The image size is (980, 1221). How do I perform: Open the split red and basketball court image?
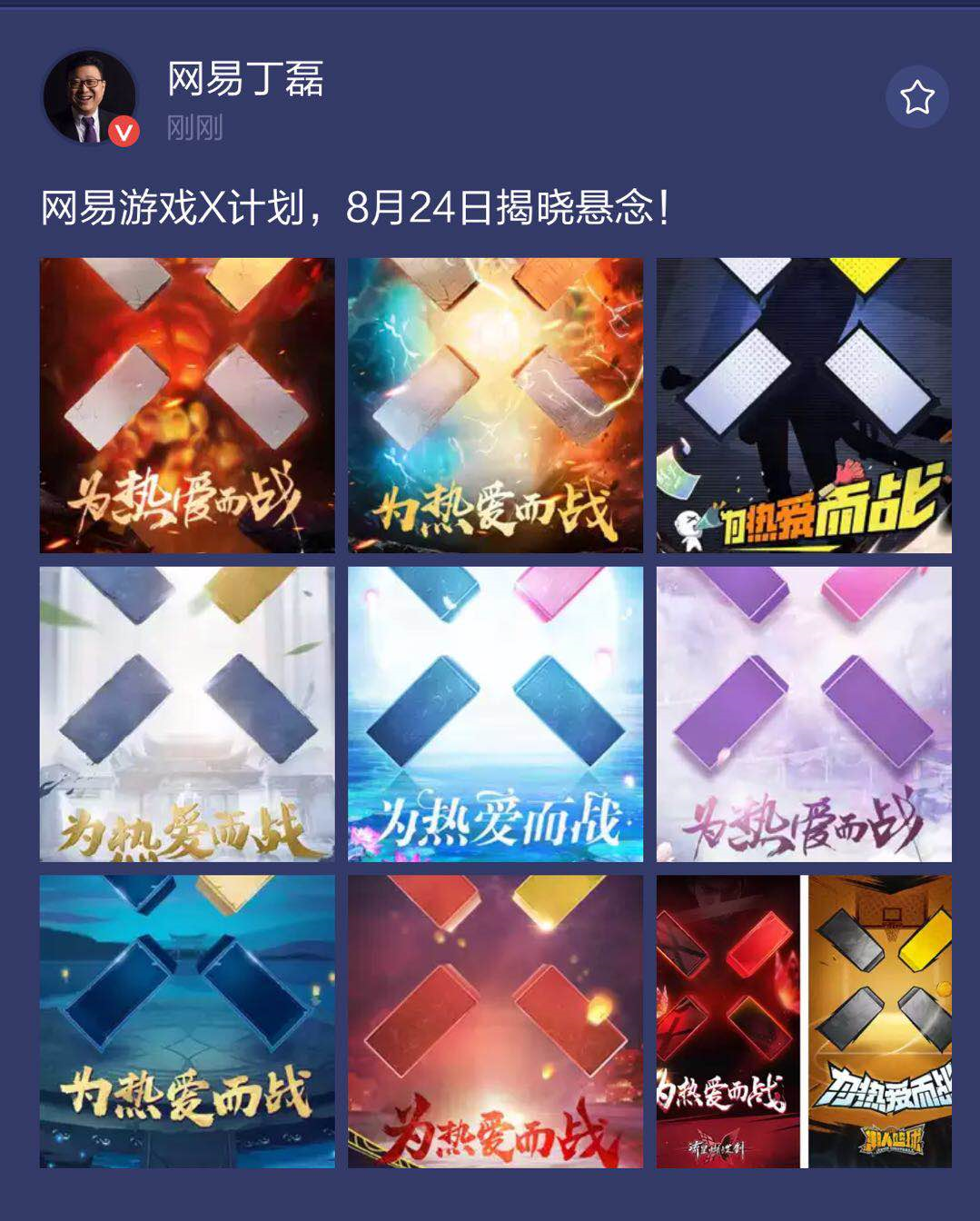point(804,1022)
